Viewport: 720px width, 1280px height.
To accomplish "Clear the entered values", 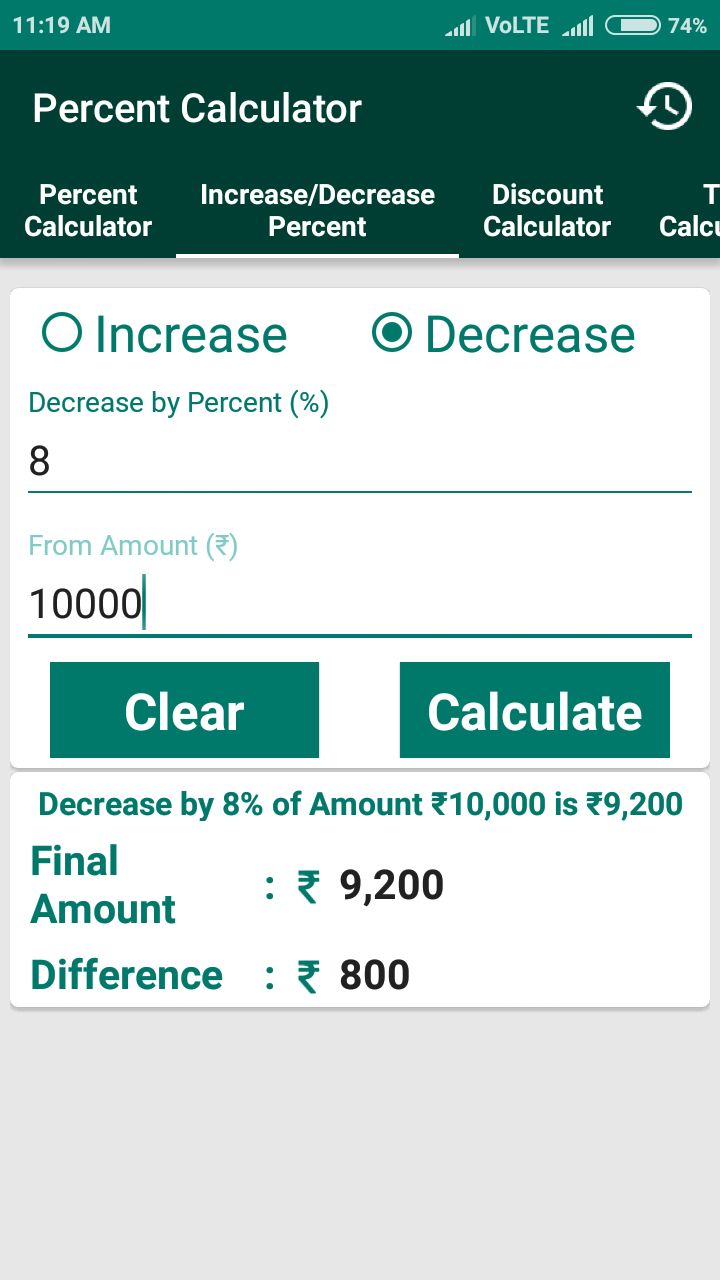I will pos(184,710).
